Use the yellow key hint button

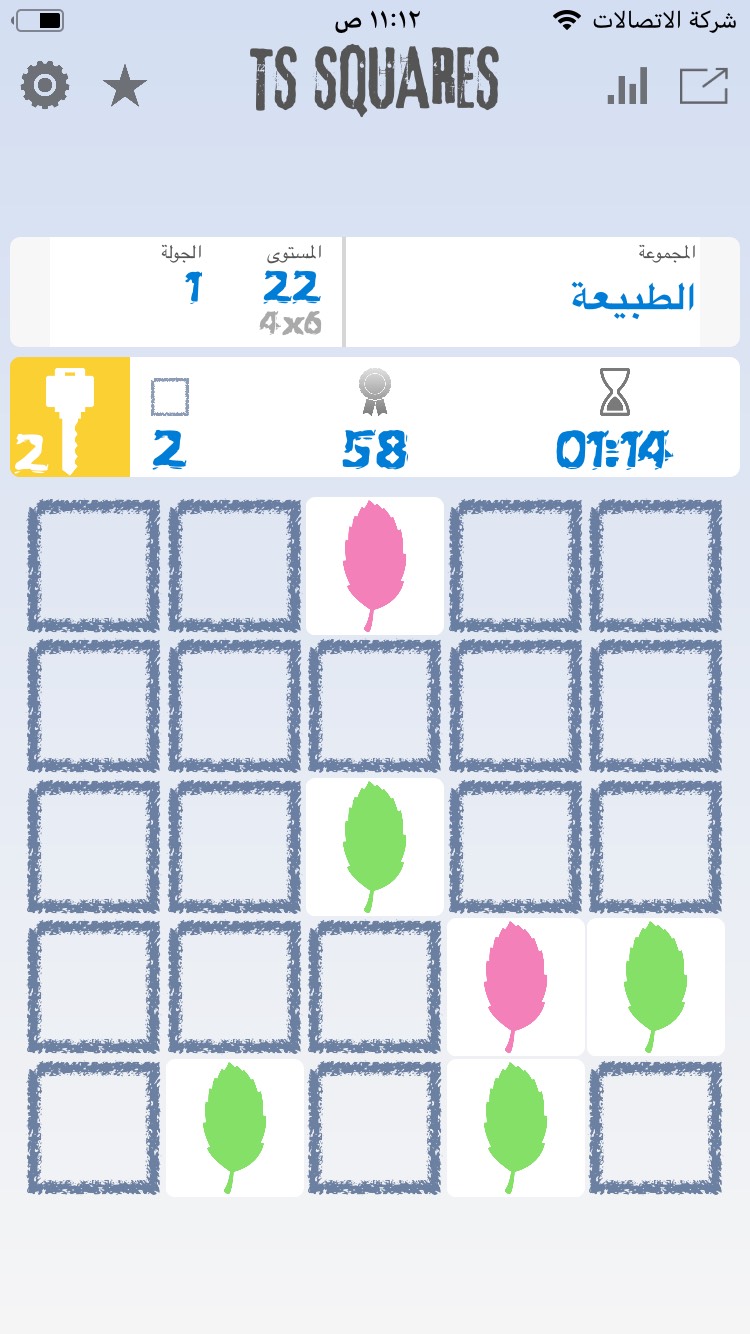pos(70,417)
